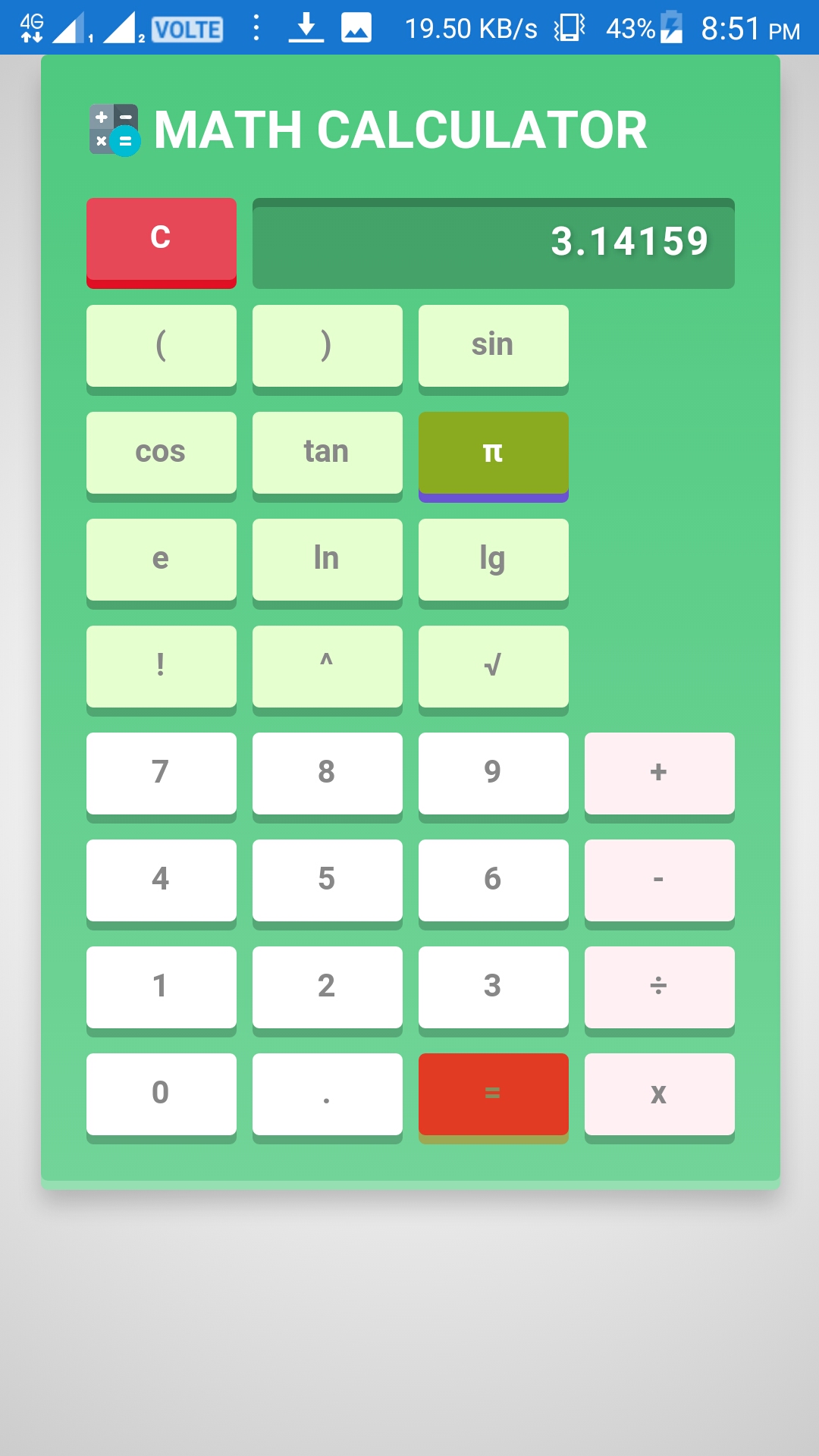The width and height of the screenshot is (819, 1456).
Task: Insert a closing parenthesis
Action: click(x=327, y=346)
